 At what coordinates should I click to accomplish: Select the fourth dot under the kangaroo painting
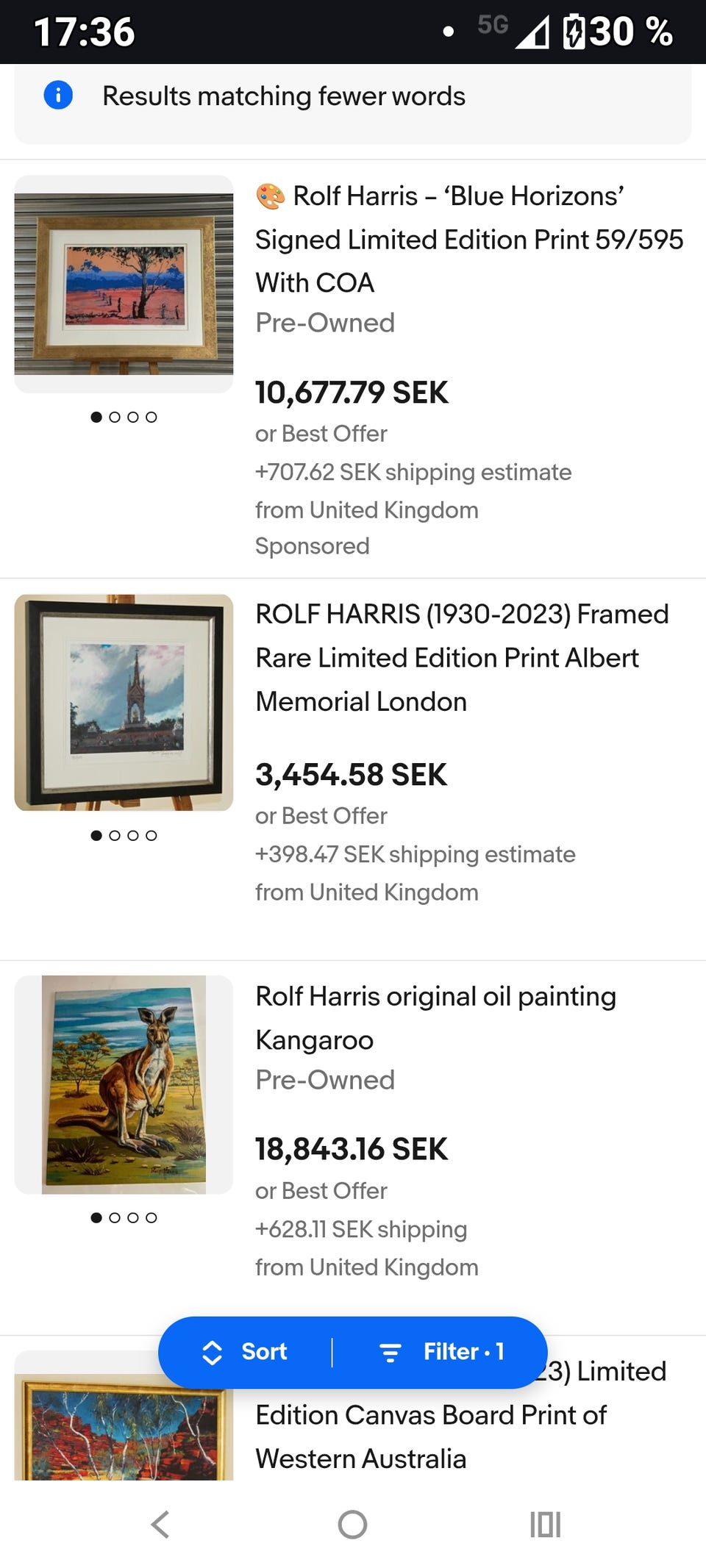[x=151, y=1217]
